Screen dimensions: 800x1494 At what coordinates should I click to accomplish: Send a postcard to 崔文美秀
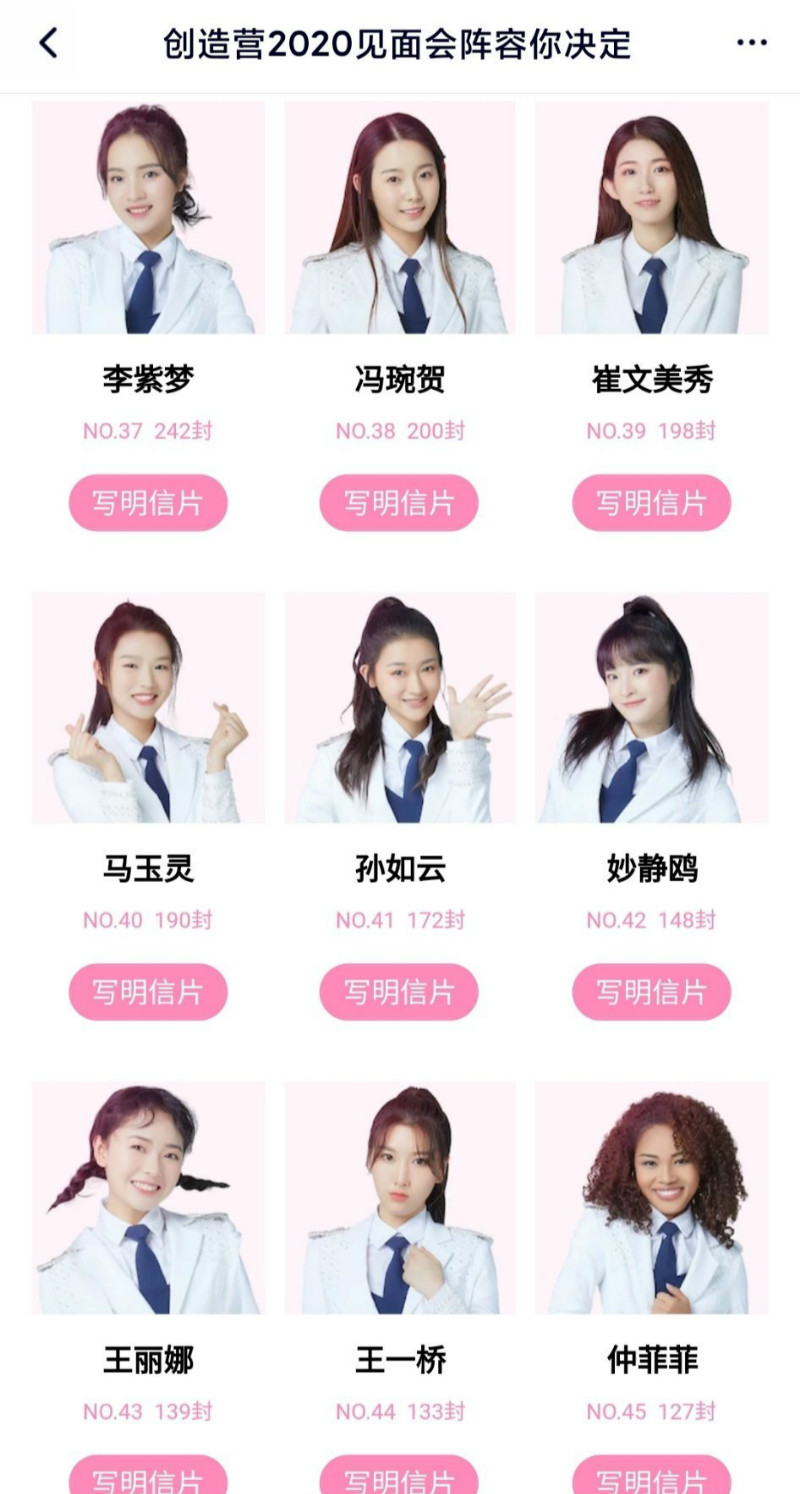coord(651,503)
